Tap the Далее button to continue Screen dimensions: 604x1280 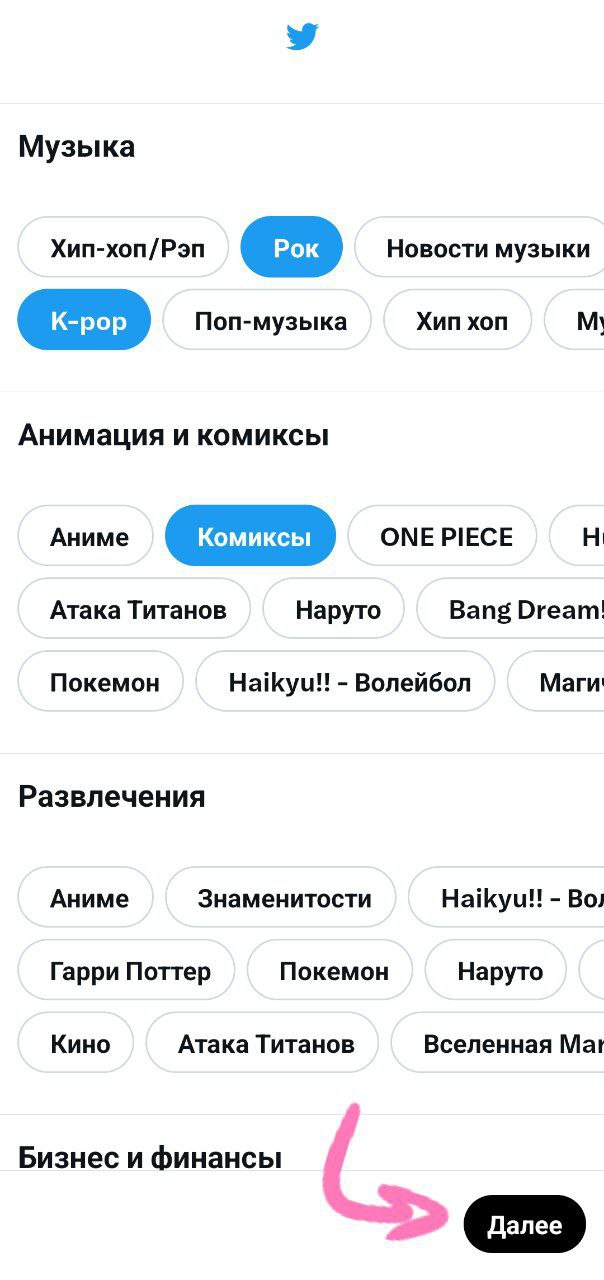(524, 1225)
